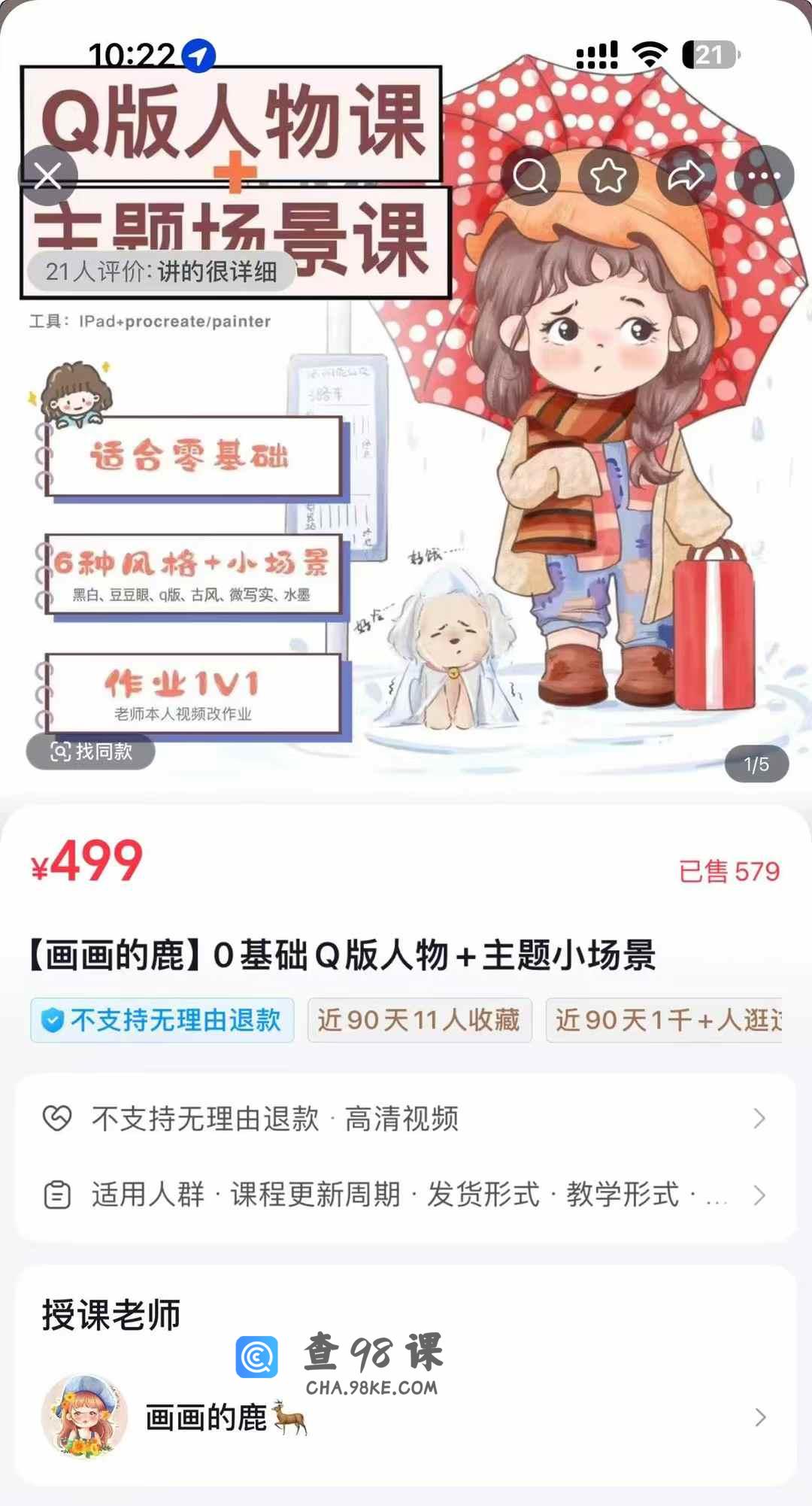Favorite this course with the star icon
812x1506 pixels.
607,177
